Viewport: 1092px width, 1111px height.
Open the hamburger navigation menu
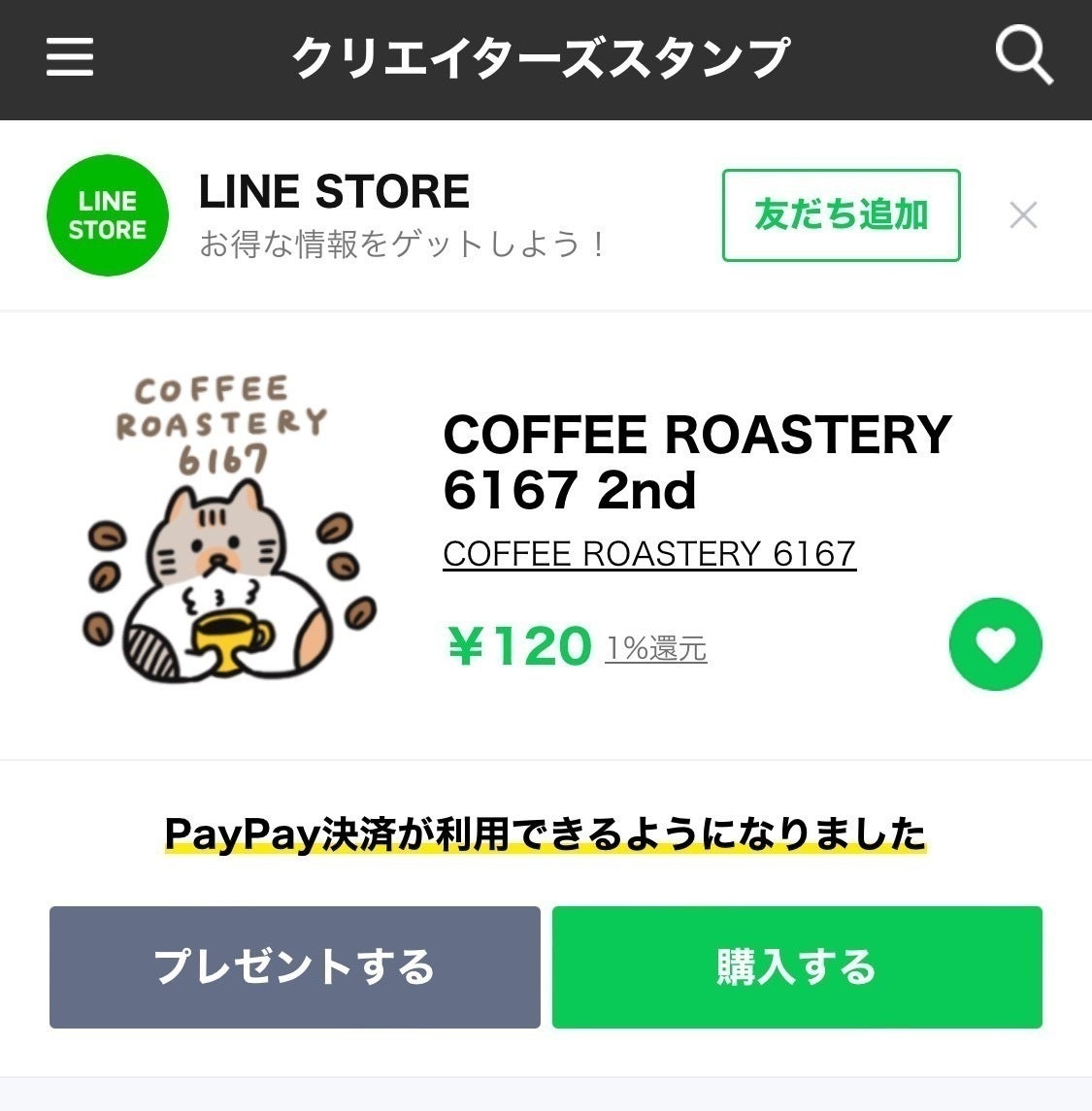(69, 58)
